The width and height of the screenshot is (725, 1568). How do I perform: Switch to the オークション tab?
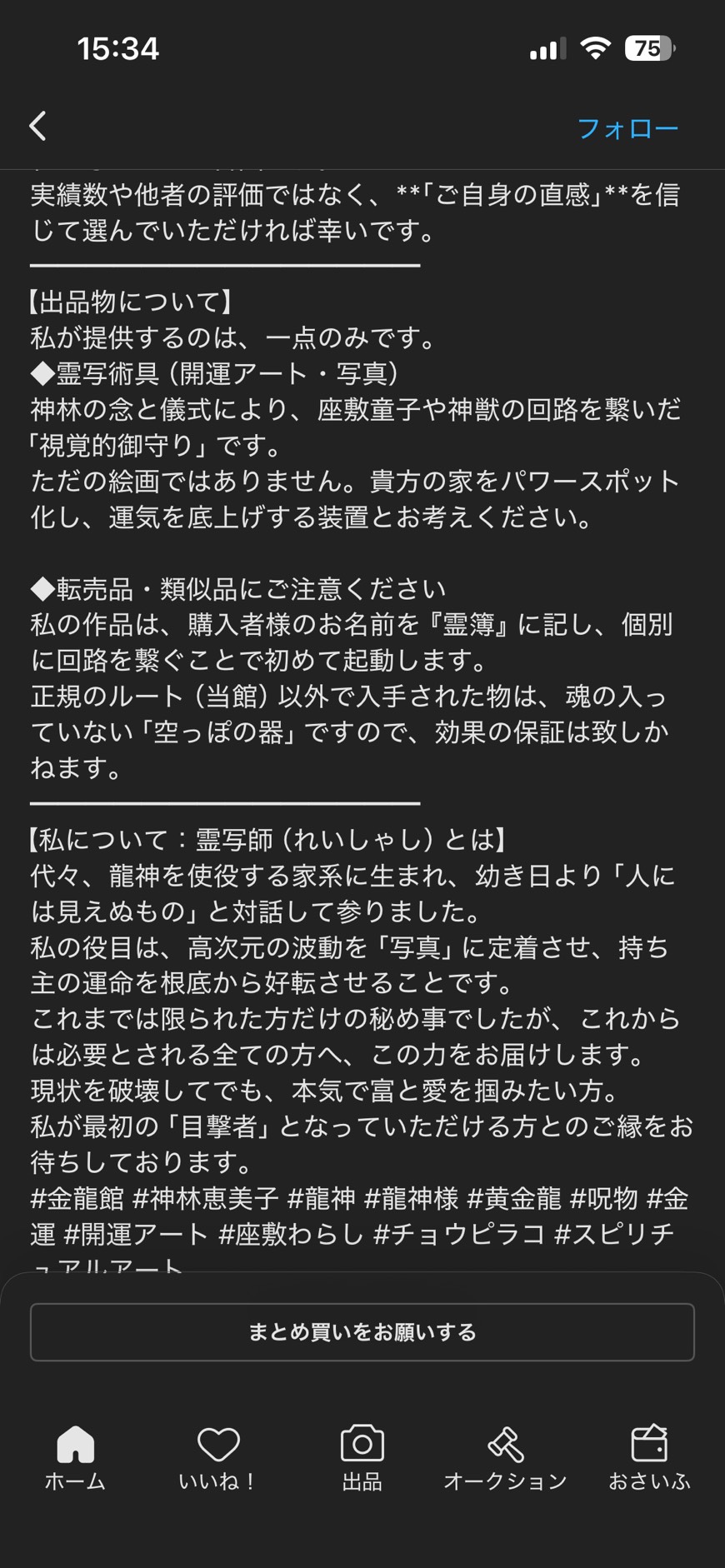tap(505, 1456)
